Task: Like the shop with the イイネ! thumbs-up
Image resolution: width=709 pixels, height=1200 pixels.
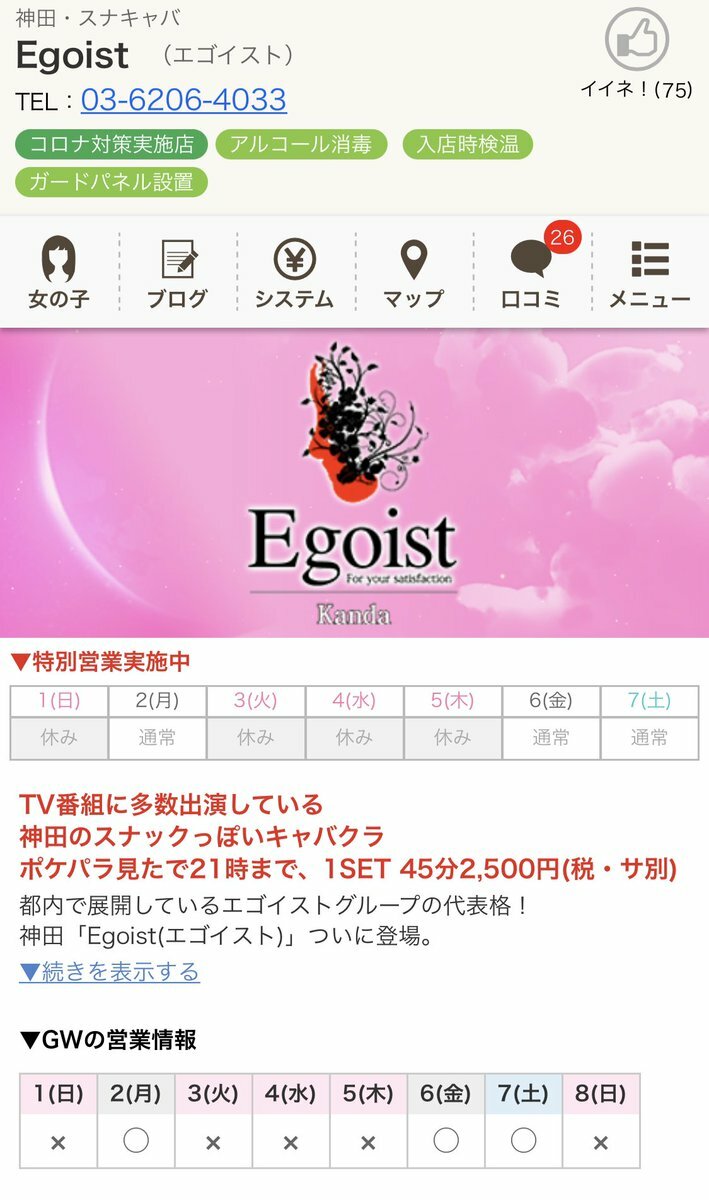Action: 636,41
